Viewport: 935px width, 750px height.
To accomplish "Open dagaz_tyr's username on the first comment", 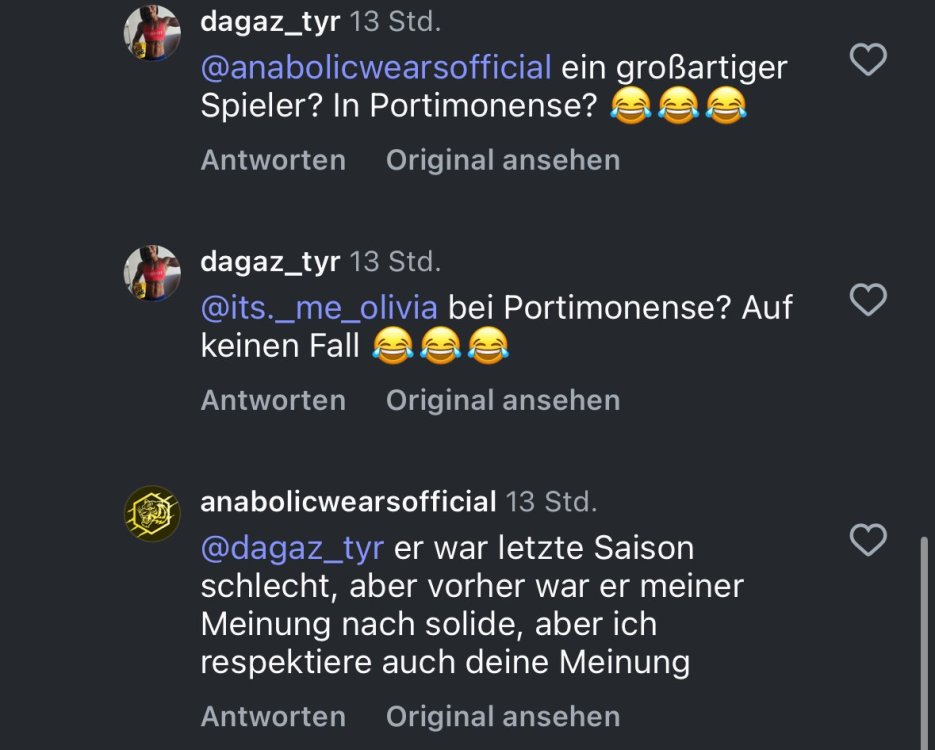I will tap(270, 21).
